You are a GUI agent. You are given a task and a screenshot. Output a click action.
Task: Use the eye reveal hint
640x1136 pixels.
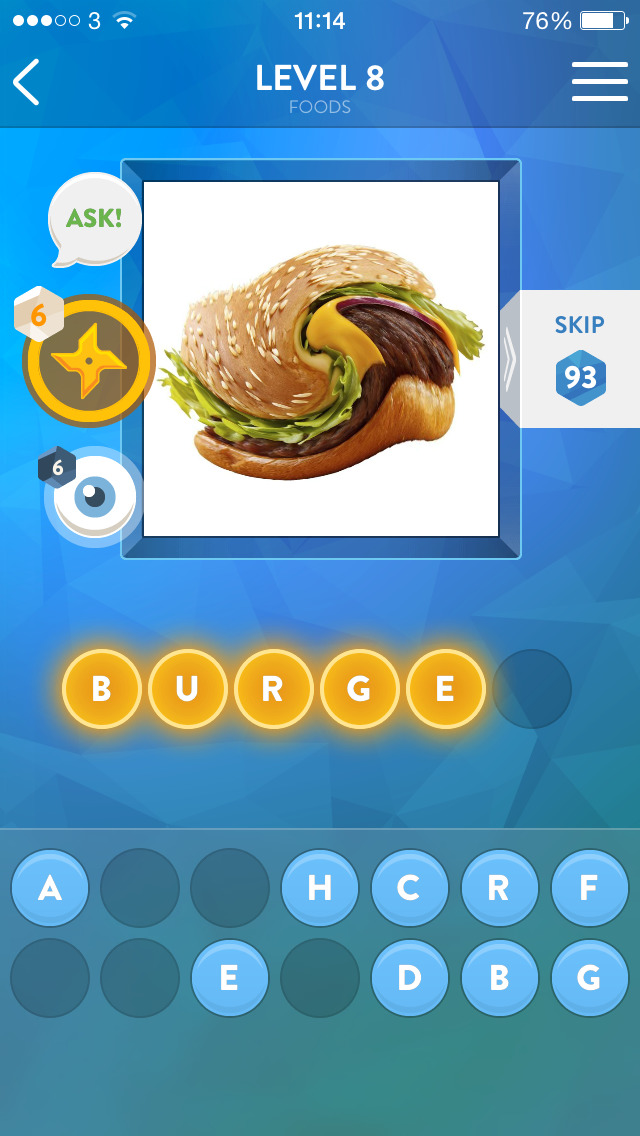(93, 496)
